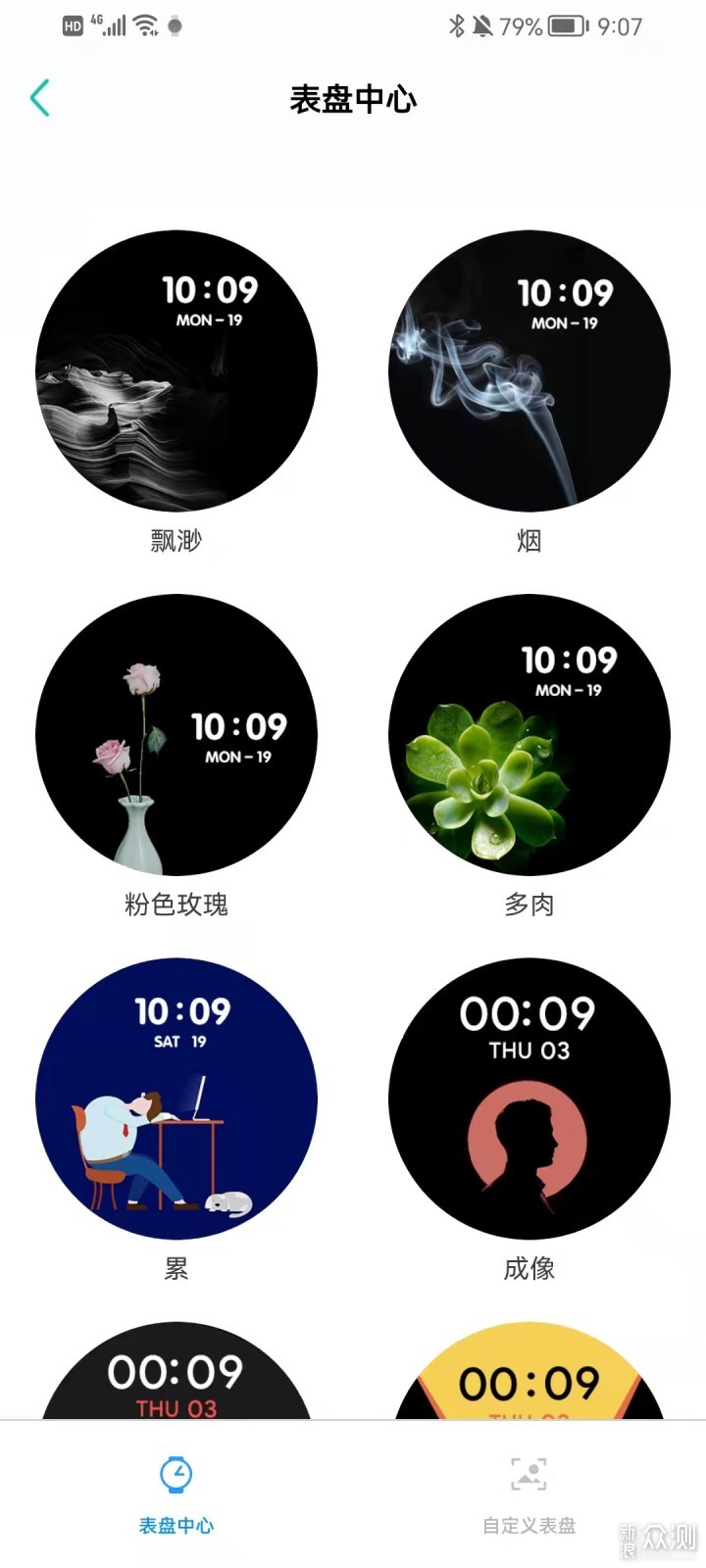Tap the scan-style icon above 自定义表盘

click(529, 1473)
